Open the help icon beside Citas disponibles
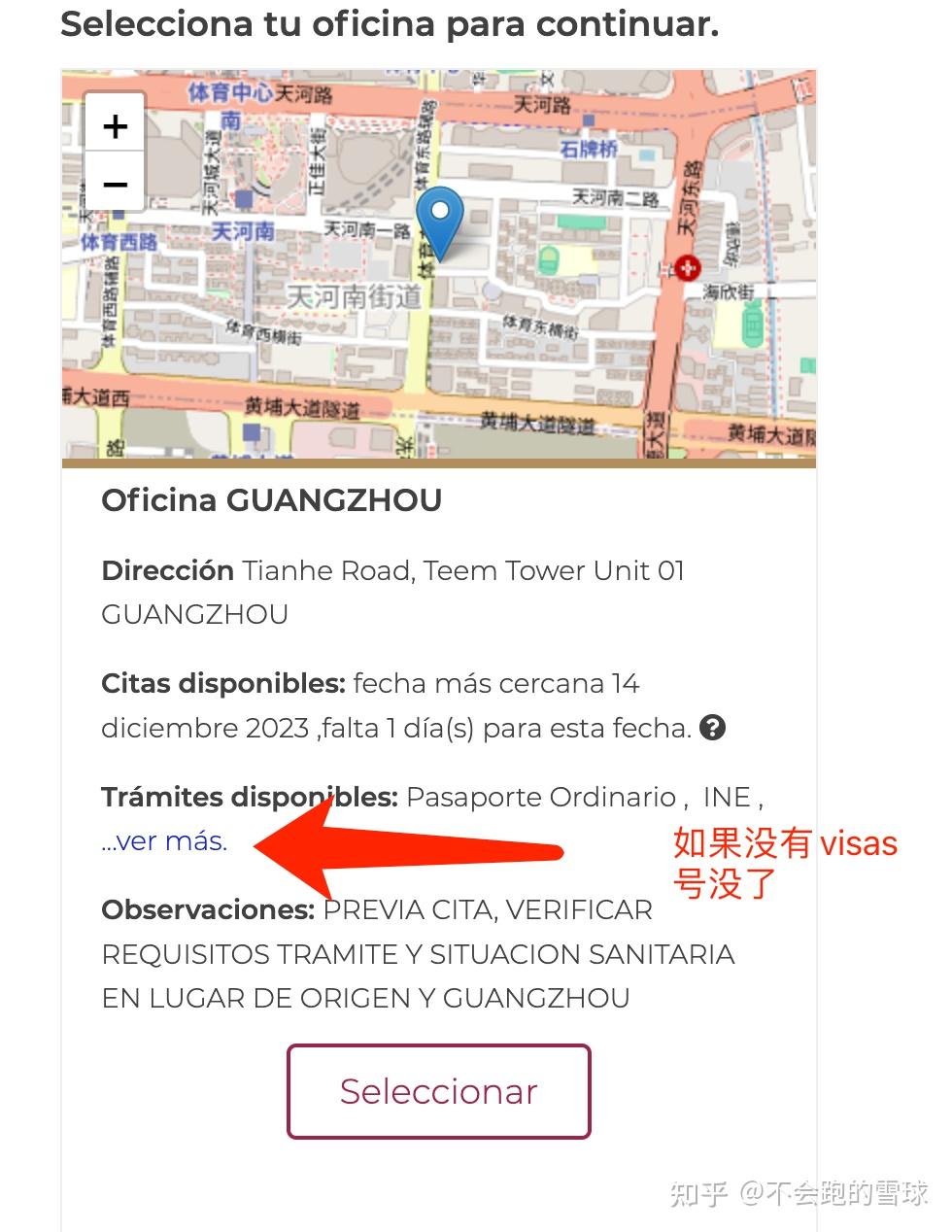This screenshot has width=952, height=1232. [713, 728]
